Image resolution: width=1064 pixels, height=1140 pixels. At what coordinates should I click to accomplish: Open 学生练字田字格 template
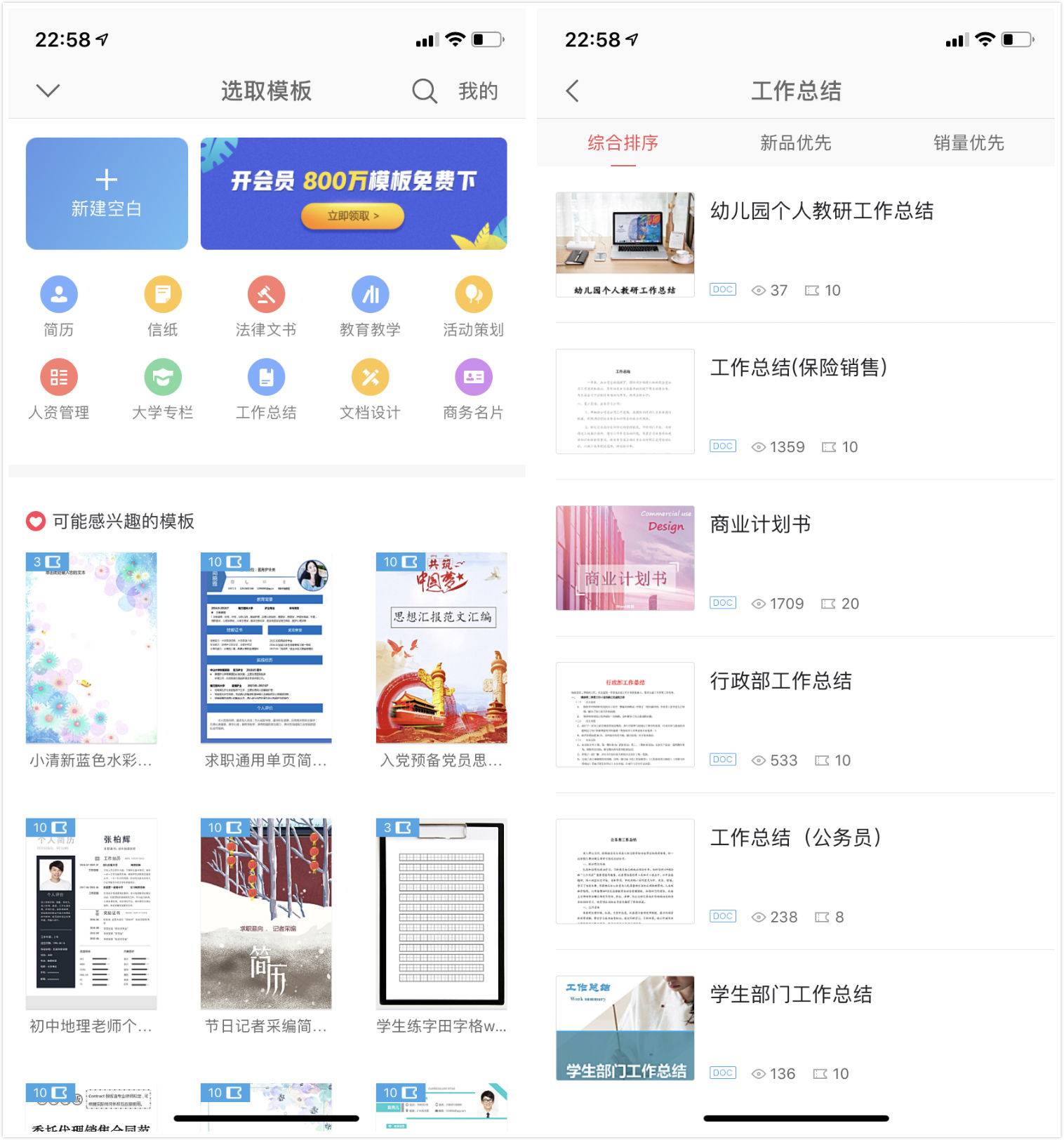click(x=441, y=913)
